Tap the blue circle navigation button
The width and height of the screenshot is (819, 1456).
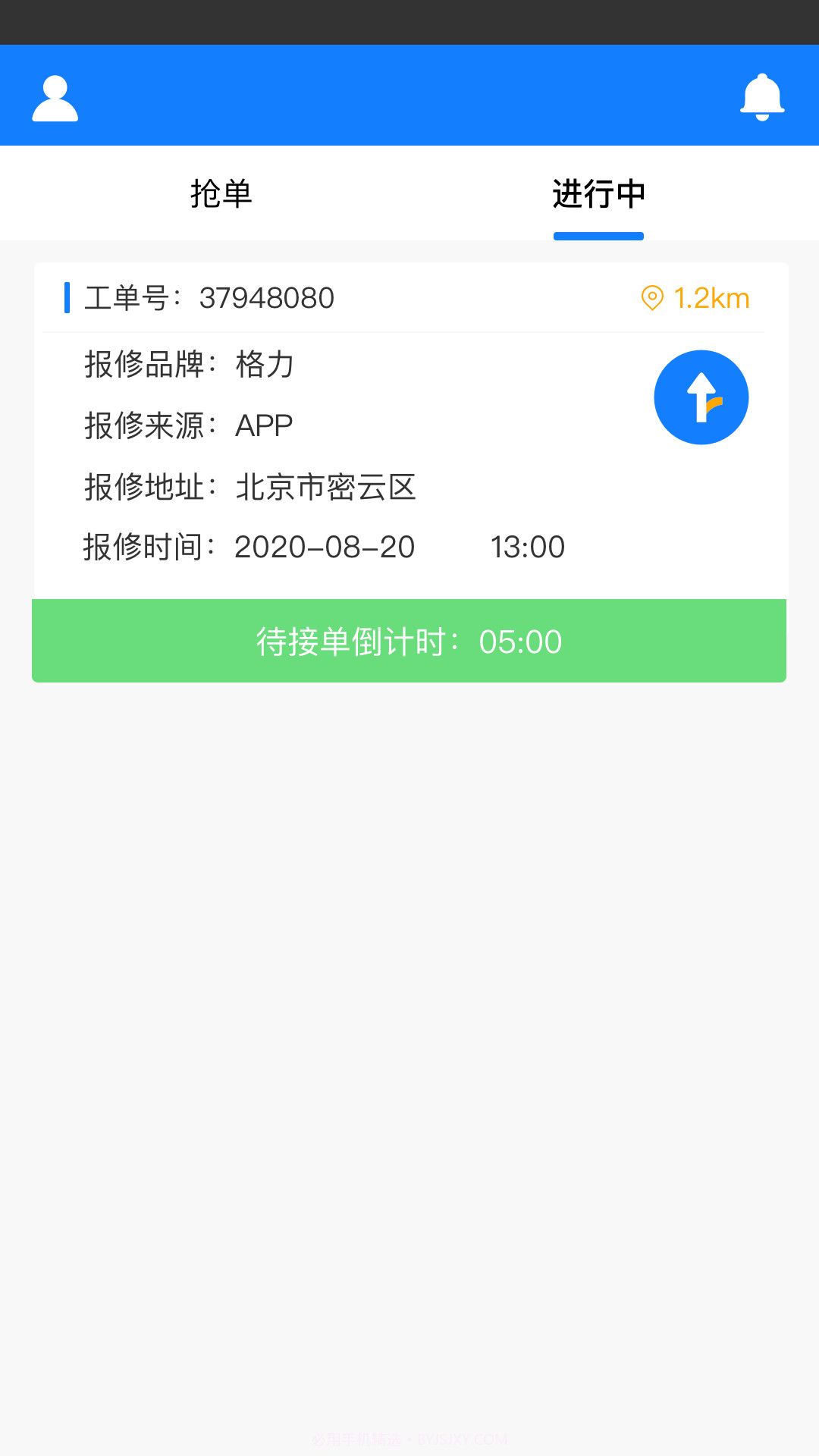click(x=701, y=397)
